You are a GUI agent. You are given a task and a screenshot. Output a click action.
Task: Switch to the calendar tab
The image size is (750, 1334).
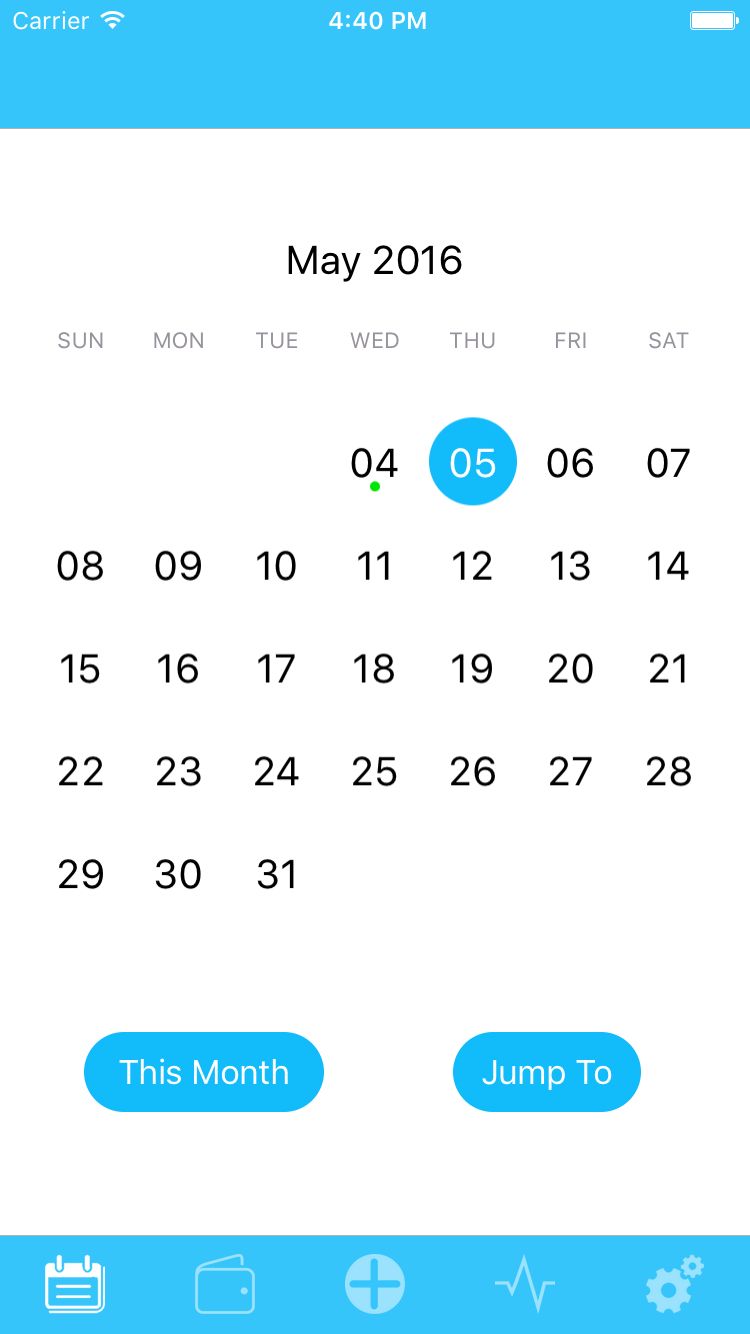tap(75, 1284)
